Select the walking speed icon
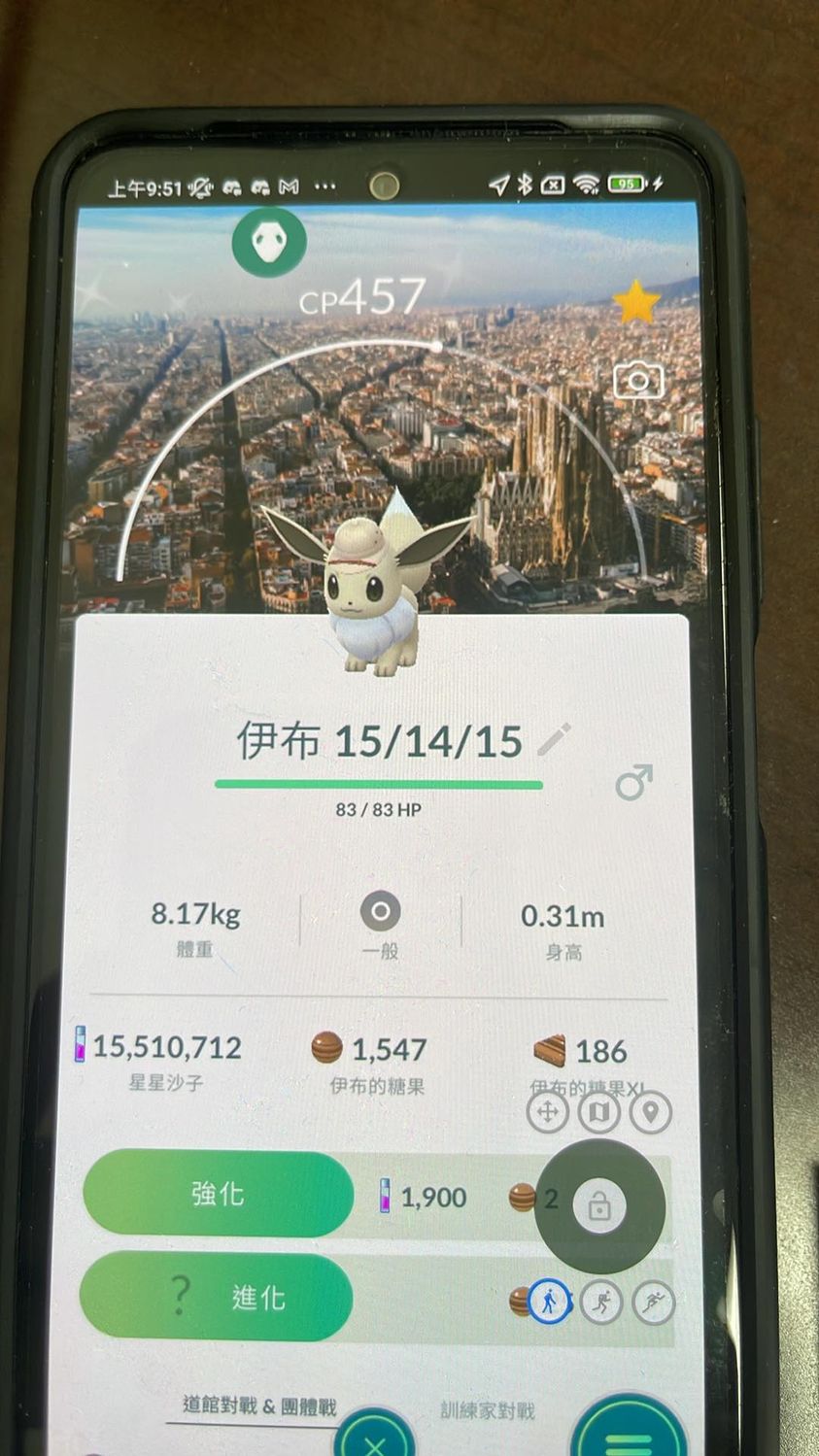The image size is (819, 1456). pos(550,1301)
